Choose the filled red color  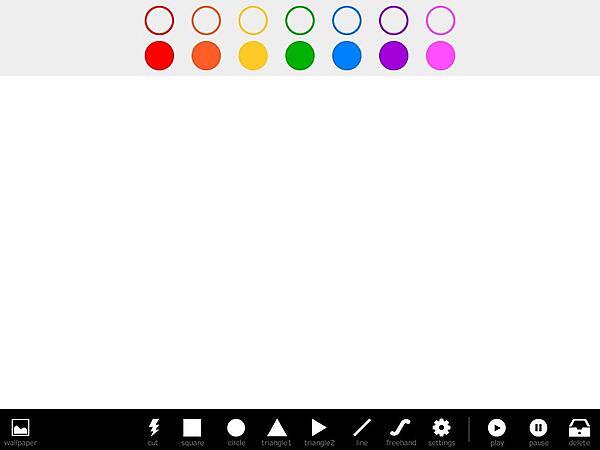click(159, 56)
